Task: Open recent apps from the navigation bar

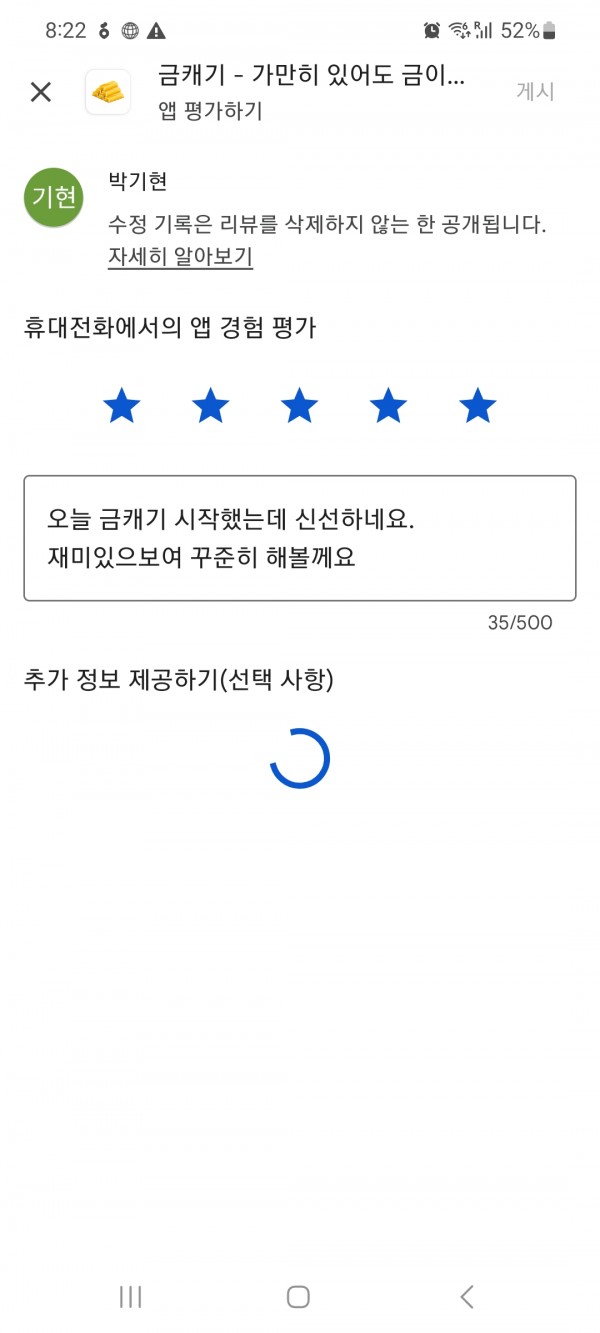Action: tap(130, 1296)
